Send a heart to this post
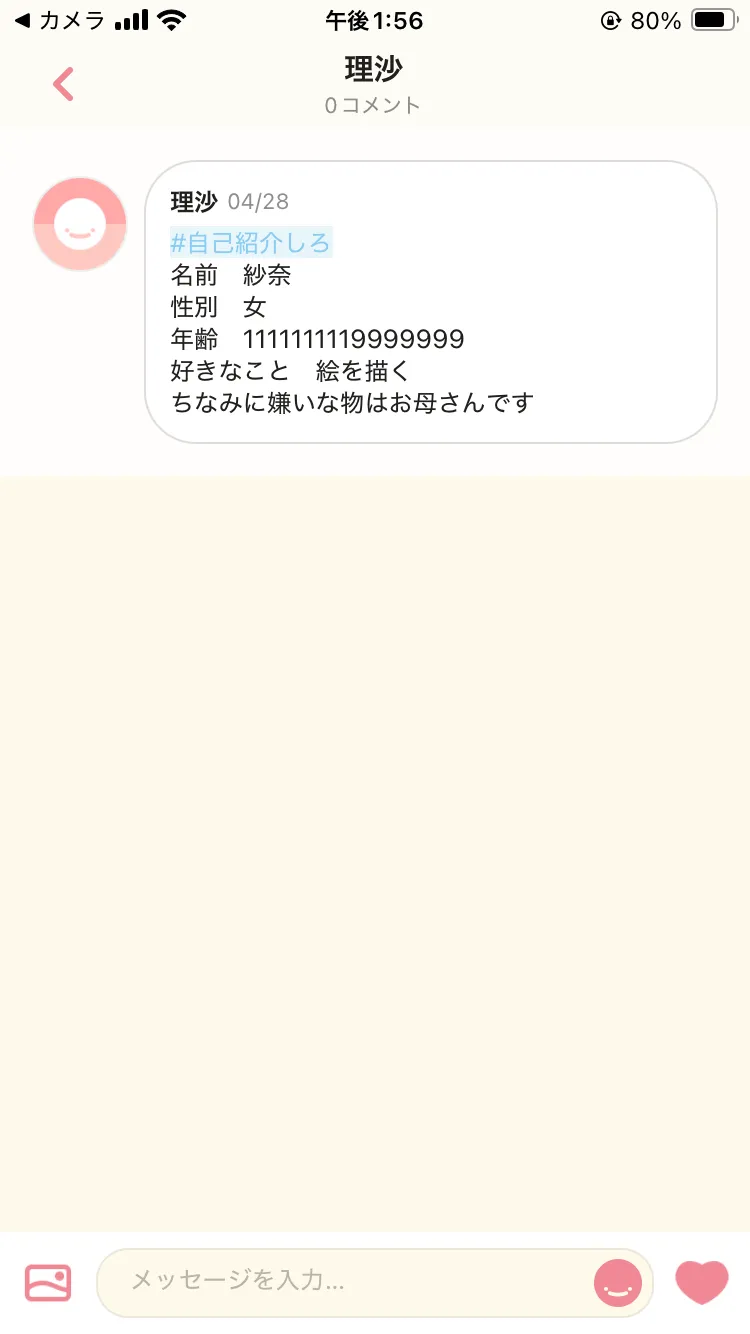750x1334 pixels. pyautogui.click(x=702, y=1282)
